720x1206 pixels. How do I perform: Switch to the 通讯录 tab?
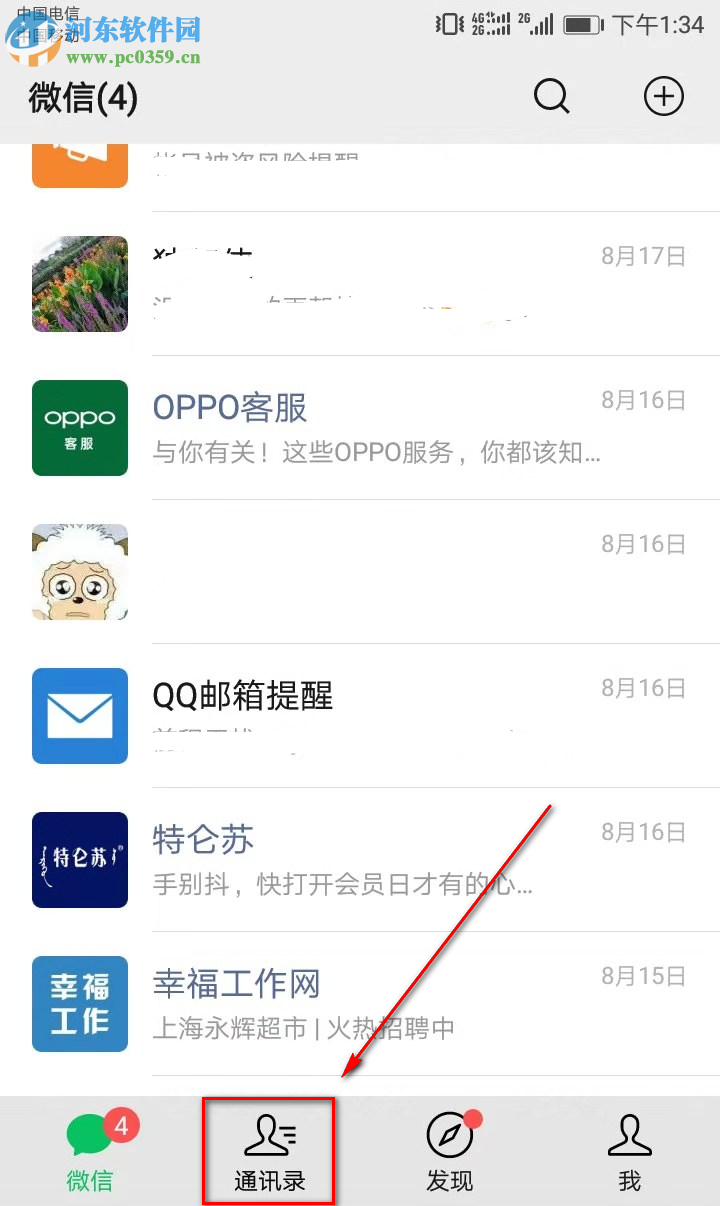coord(270,1150)
